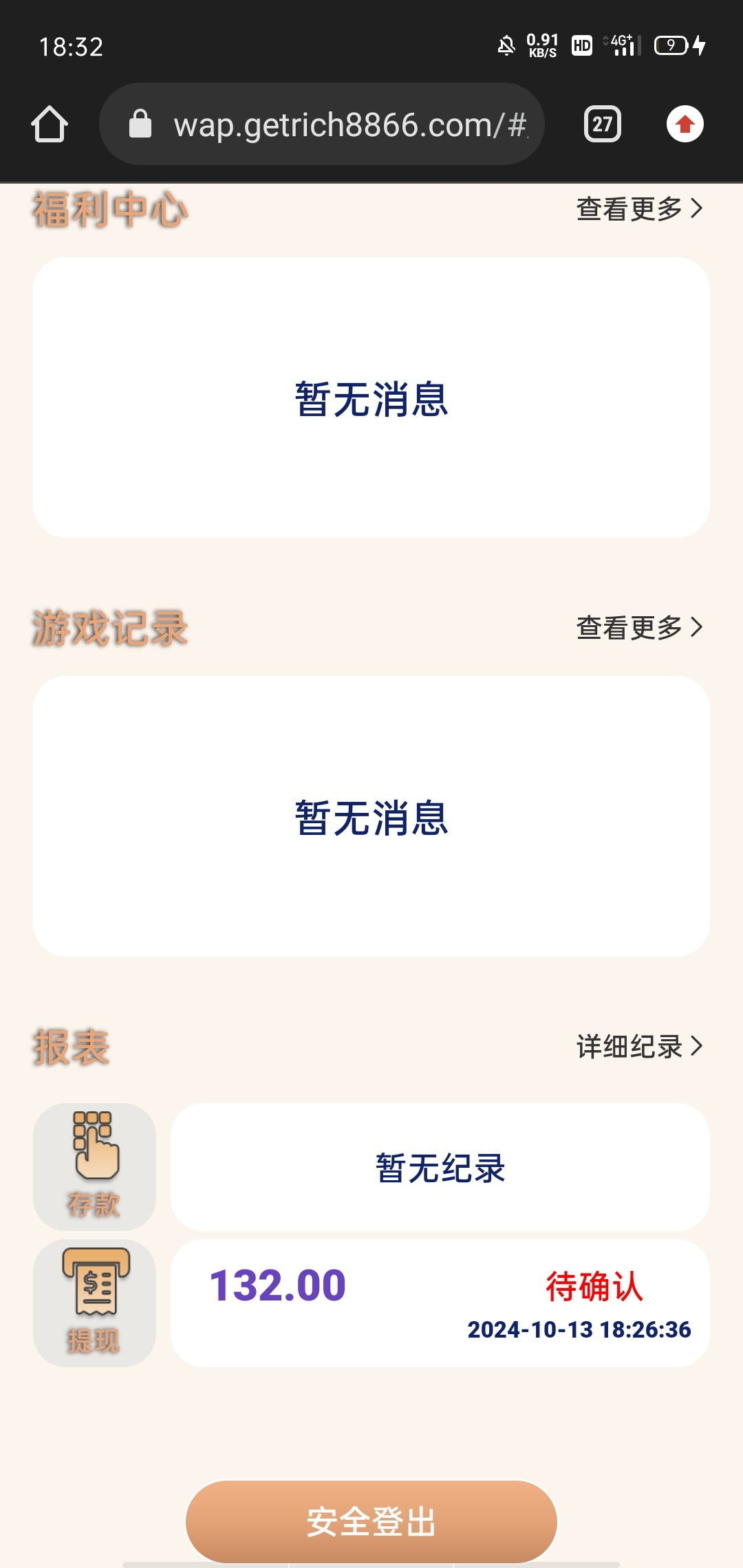Open the tab switcher showing 27 tabs
Image resolution: width=743 pixels, height=1568 pixels.
point(602,124)
